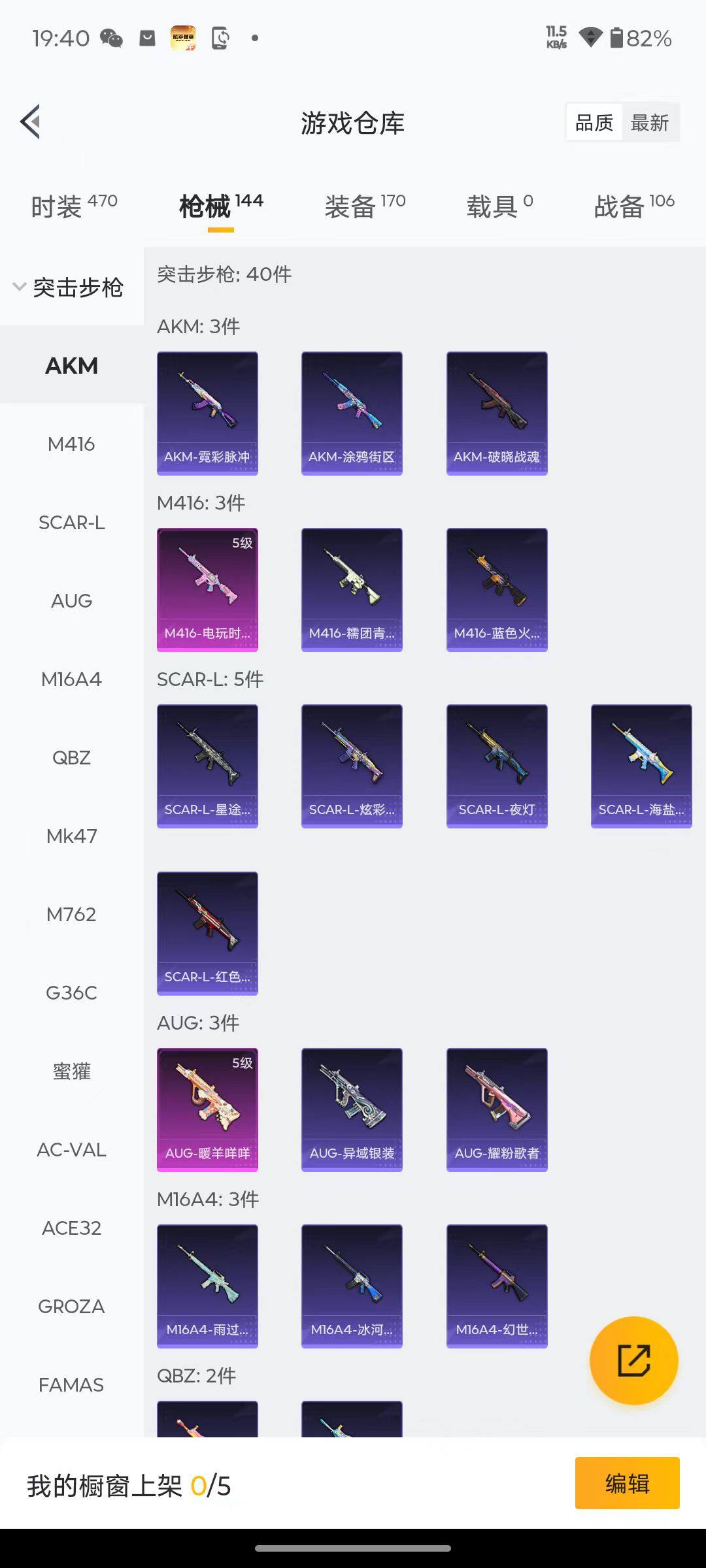
Task: Go back using the top-left arrow
Action: click(x=31, y=122)
